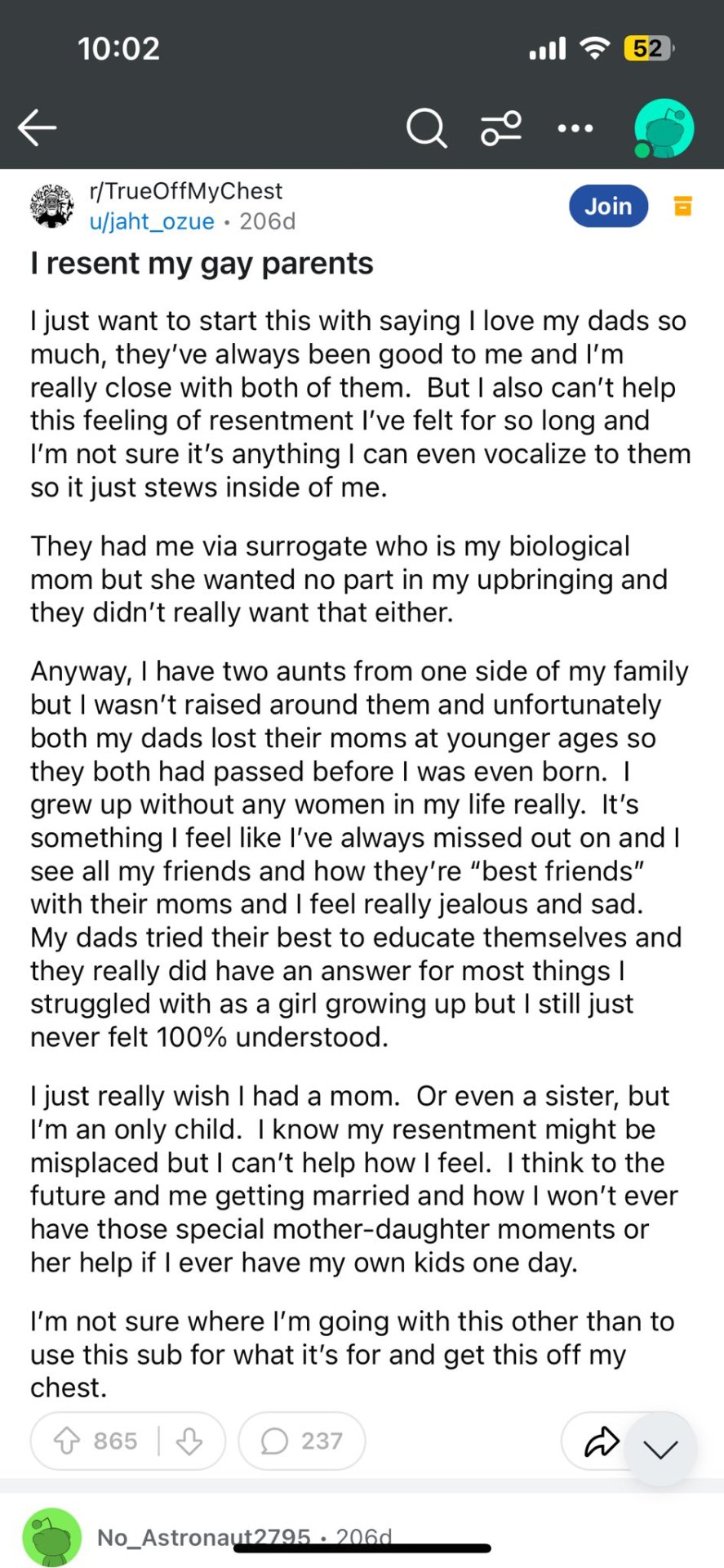Open No_Astronaut2795's profile
This screenshot has width=724, height=1568.
click(x=203, y=1537)
